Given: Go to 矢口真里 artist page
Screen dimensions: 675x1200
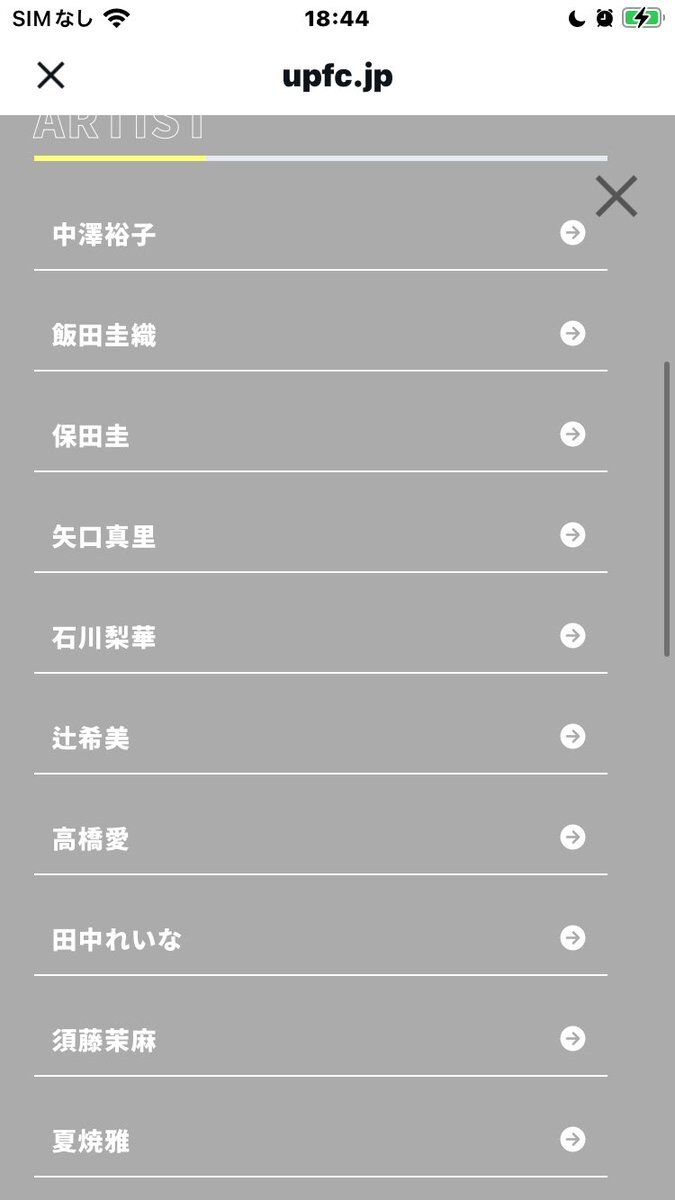Looking at the screenshot, I should pos(320,536).
